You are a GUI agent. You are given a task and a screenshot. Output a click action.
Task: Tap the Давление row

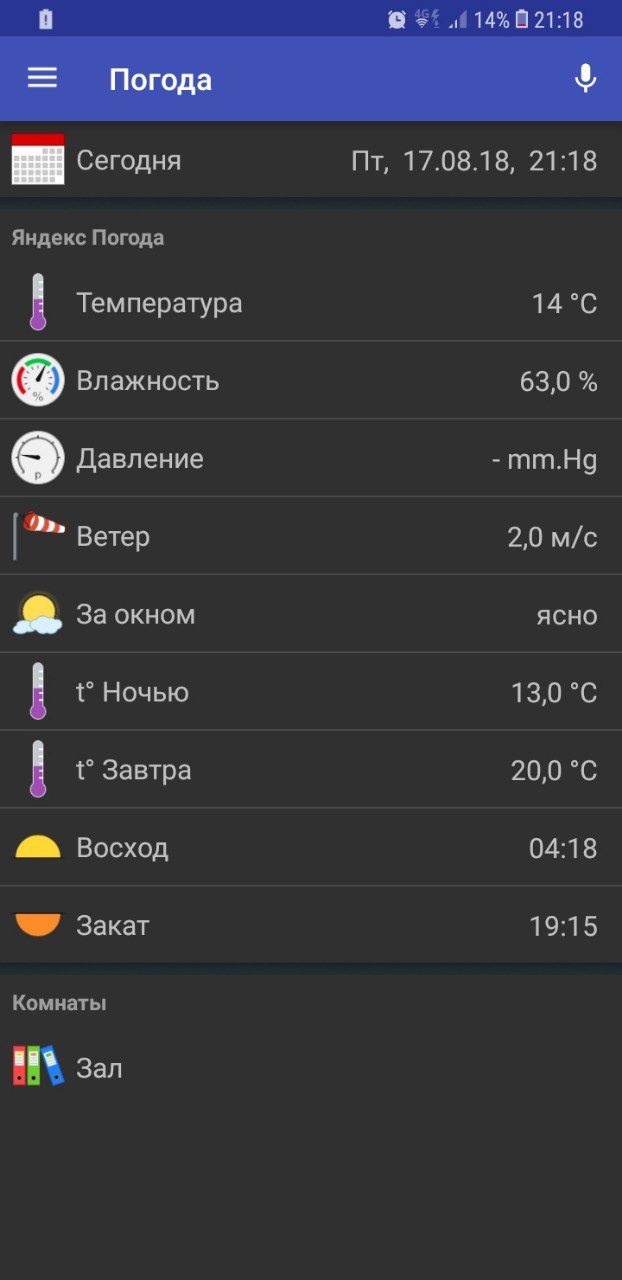tap(310, 459)
